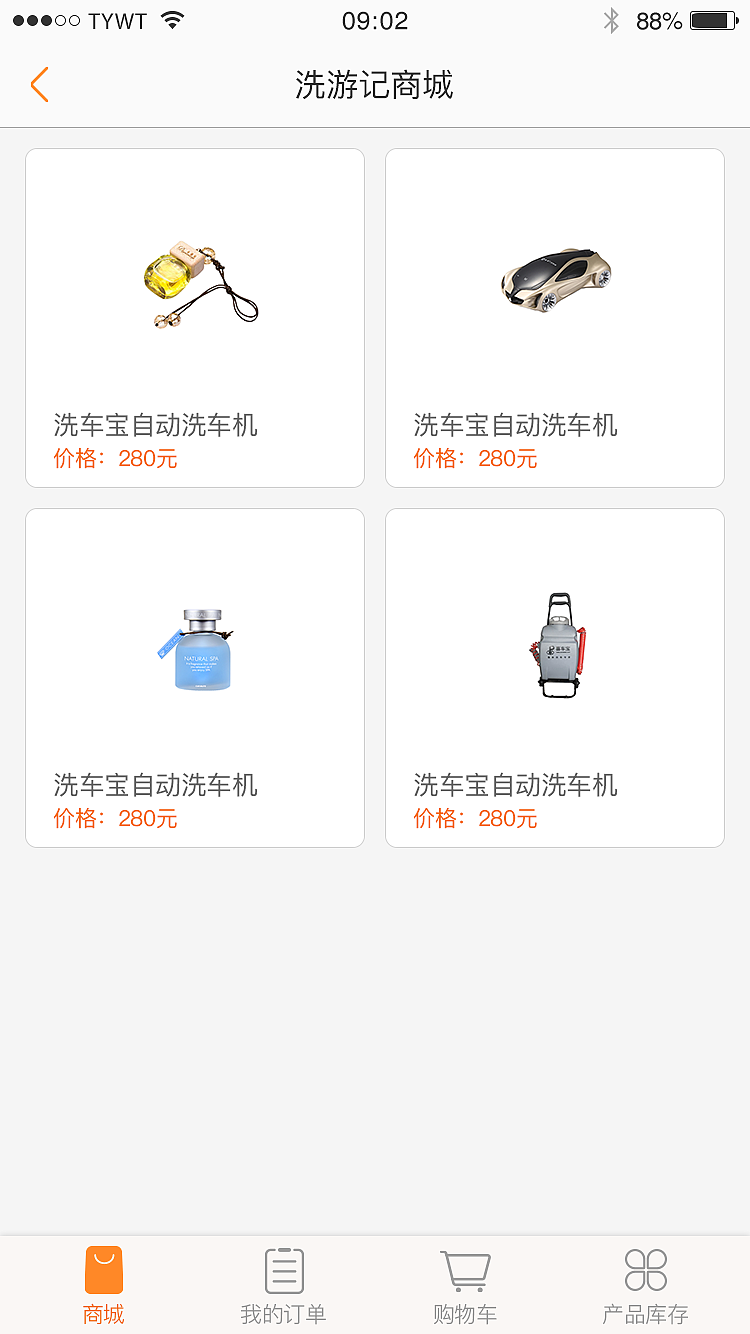The image size is (750, 1334).
Task: Open the silver concept car product image
Action: [555, 280]
